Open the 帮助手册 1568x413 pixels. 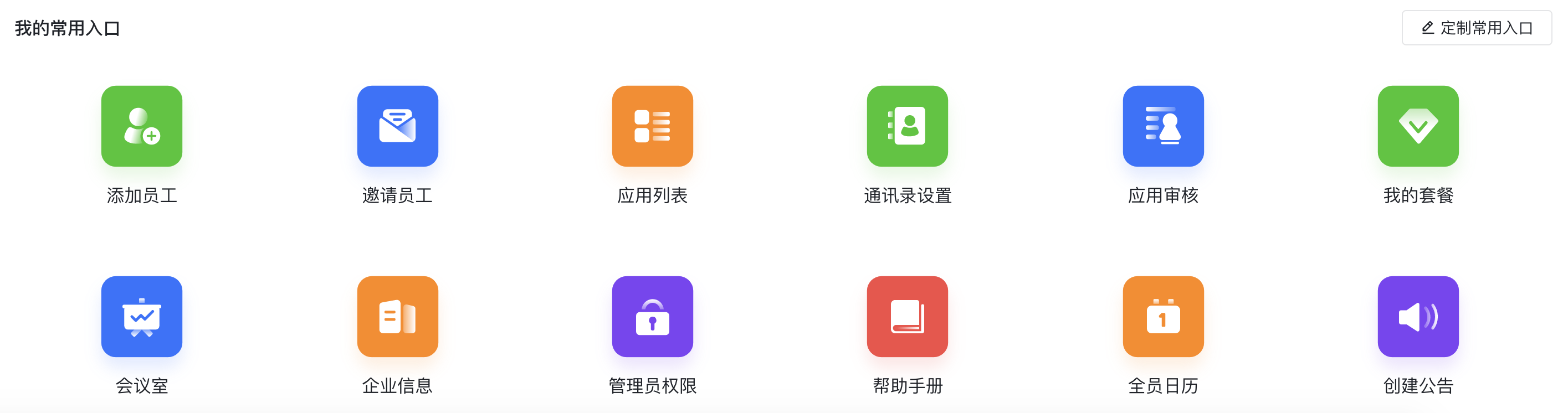click(907, 317)
